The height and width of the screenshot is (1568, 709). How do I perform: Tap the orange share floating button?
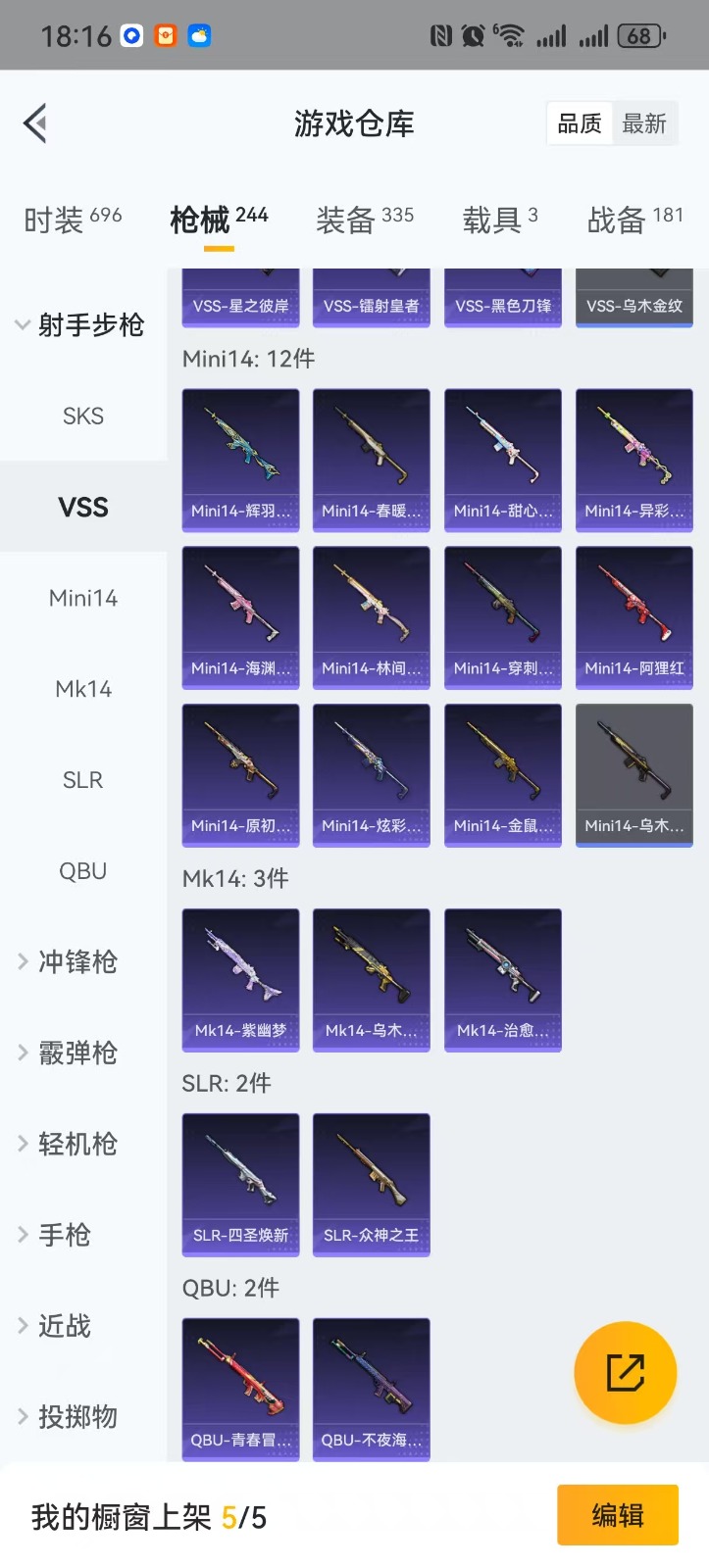[625, 1372]
